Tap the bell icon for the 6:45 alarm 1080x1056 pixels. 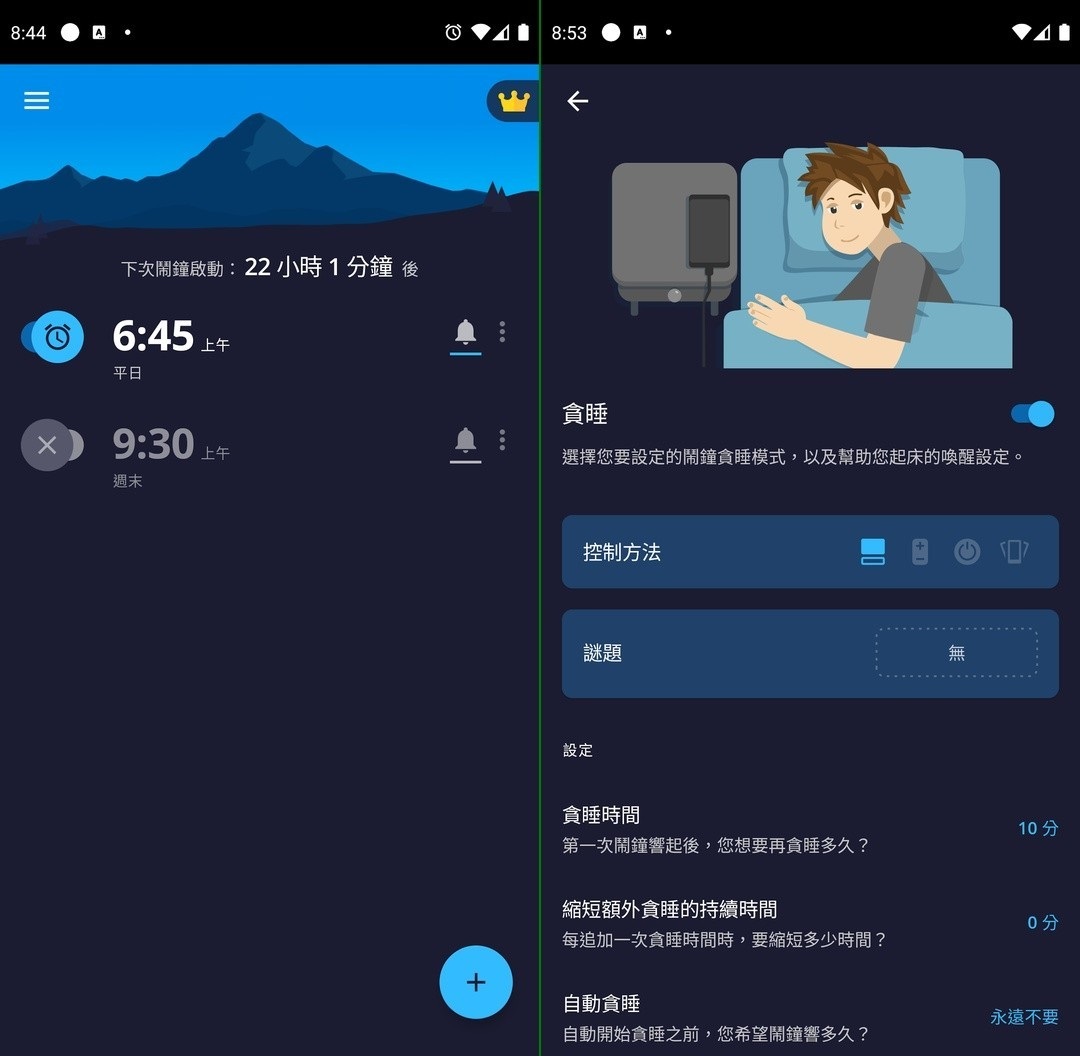pos(465,332)
